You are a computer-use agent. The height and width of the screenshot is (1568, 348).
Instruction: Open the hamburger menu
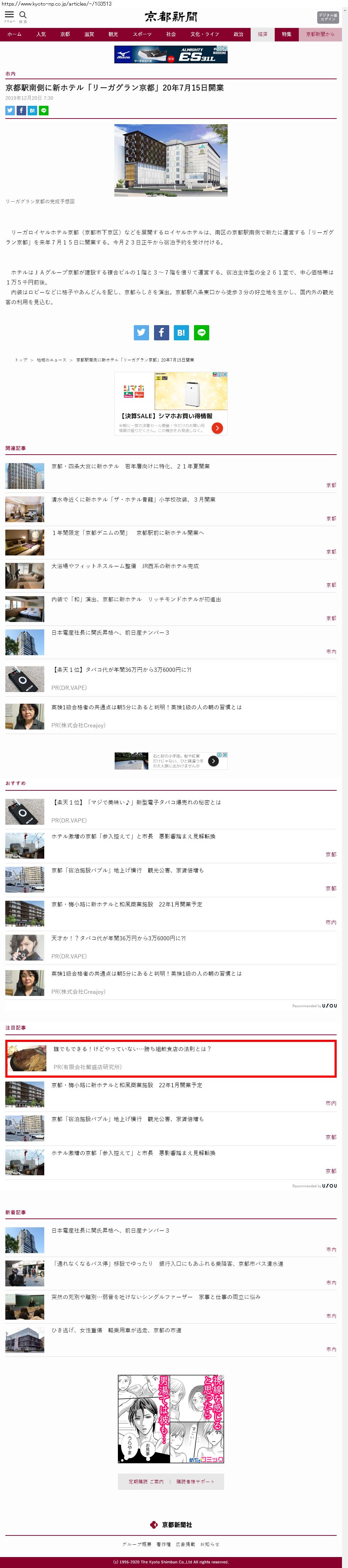pyautogui.click(x=9, y=15)
